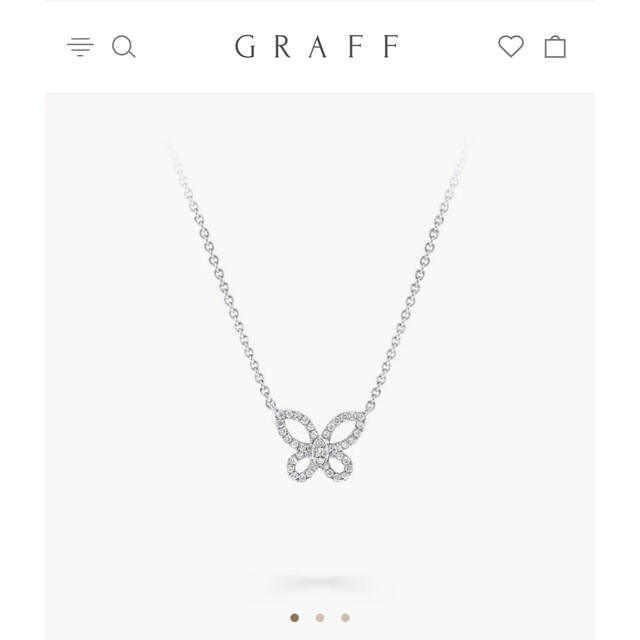Go to Graff home via logo
The height and width of the screenshot is (640, 640).
coord(317,47)
